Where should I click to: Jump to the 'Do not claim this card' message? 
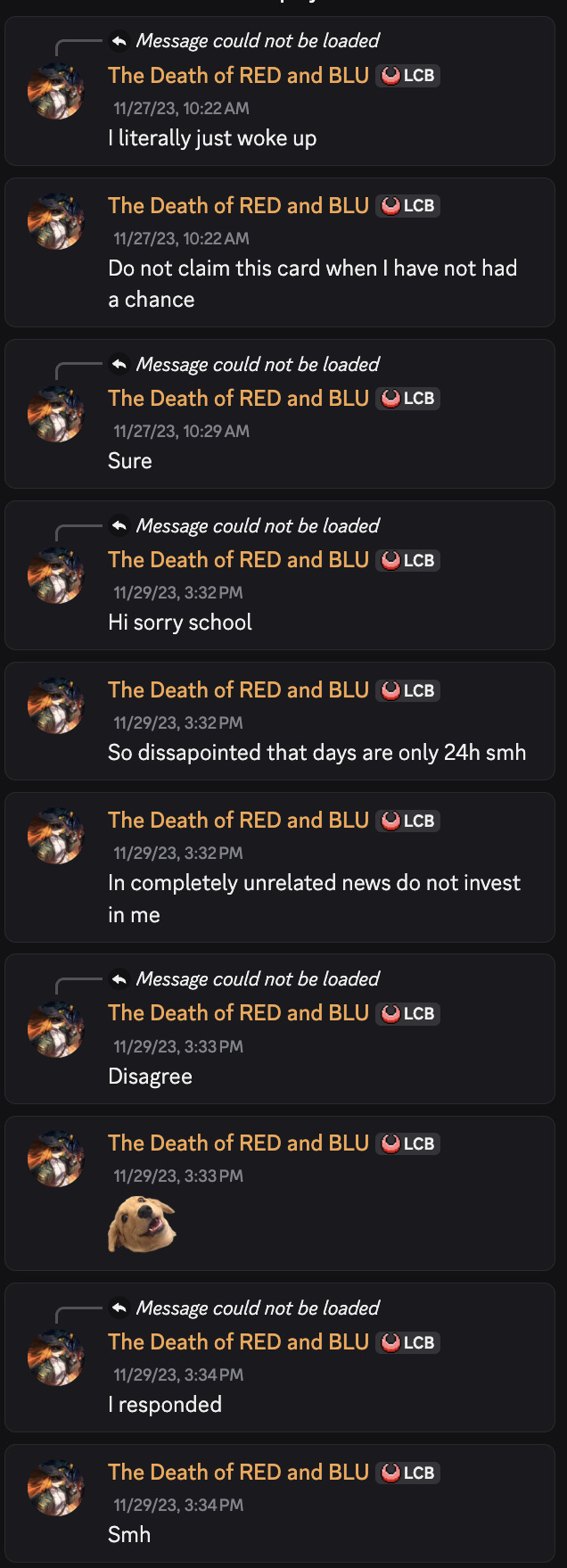[x=312, y=283]
